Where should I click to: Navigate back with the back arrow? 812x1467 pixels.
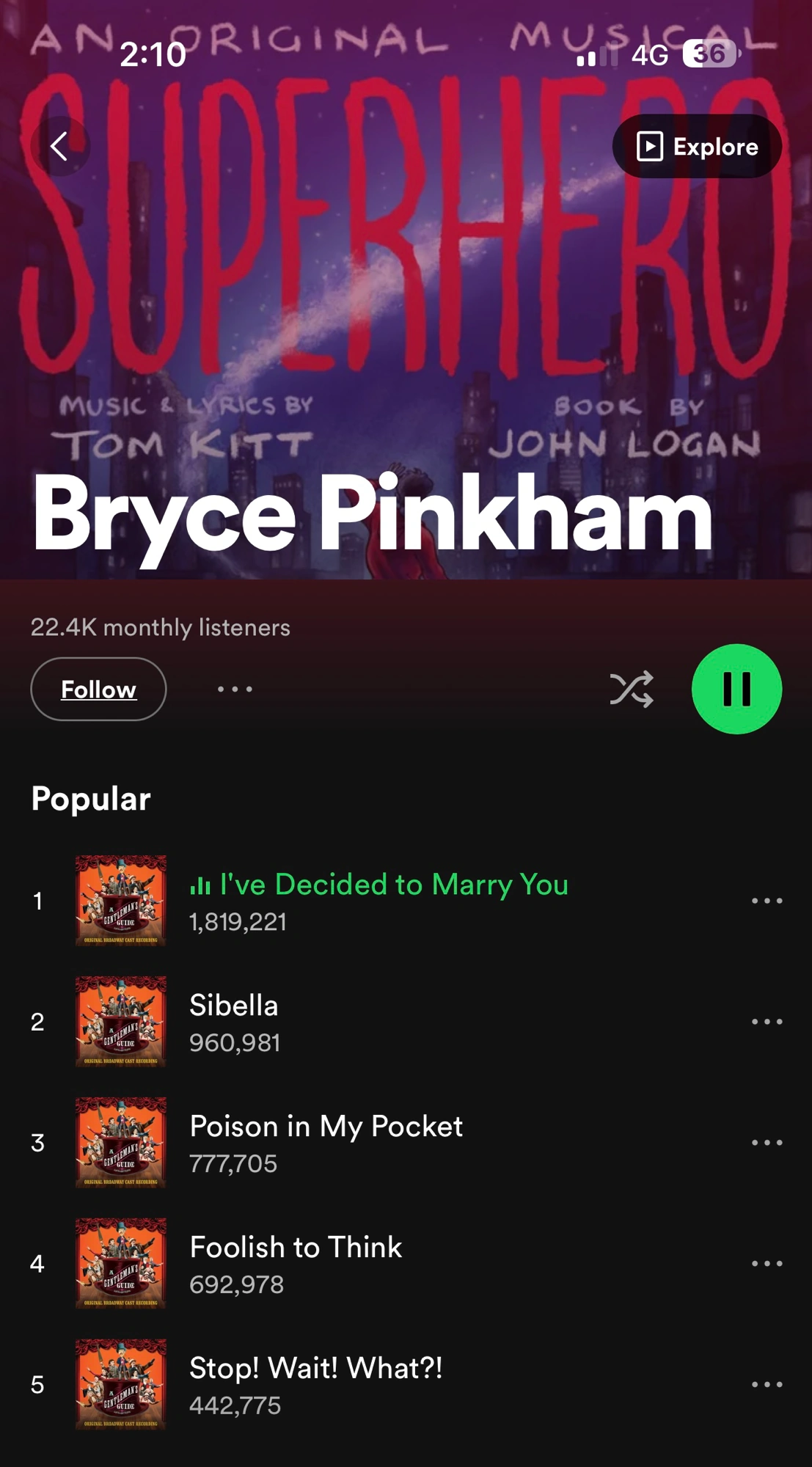(x=59, y=145)
